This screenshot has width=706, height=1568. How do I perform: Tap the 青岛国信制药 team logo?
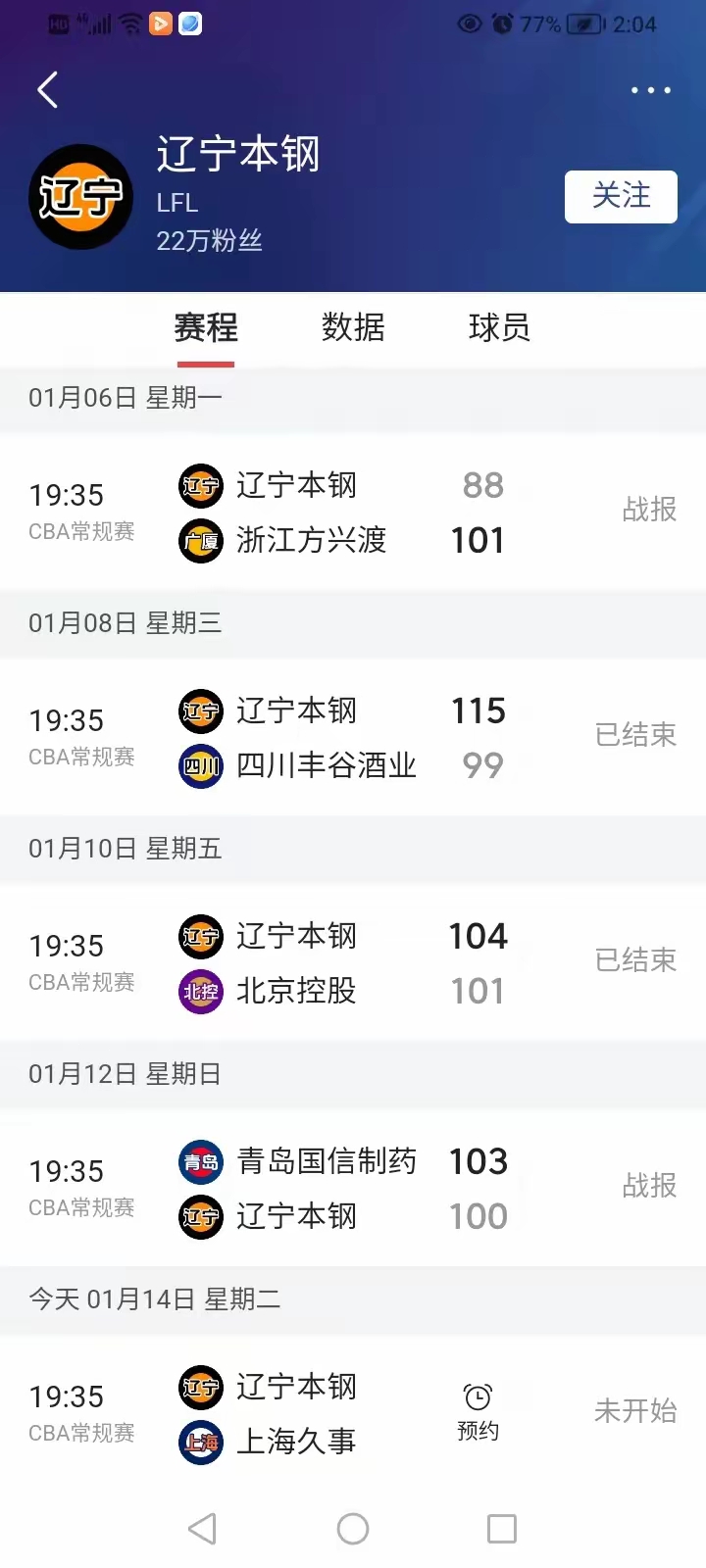click(200, 1162)
